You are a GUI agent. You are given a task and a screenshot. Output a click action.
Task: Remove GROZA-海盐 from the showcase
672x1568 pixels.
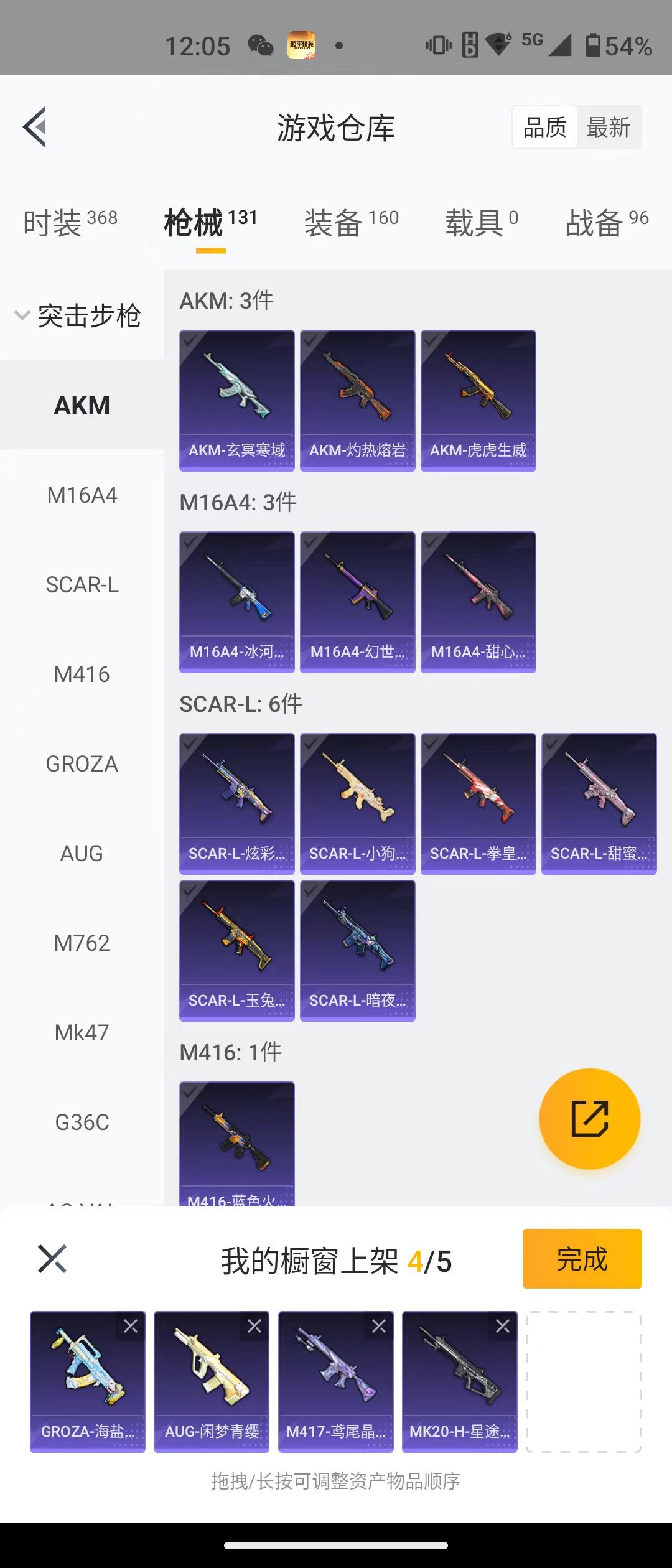(x=131, y=1327)
